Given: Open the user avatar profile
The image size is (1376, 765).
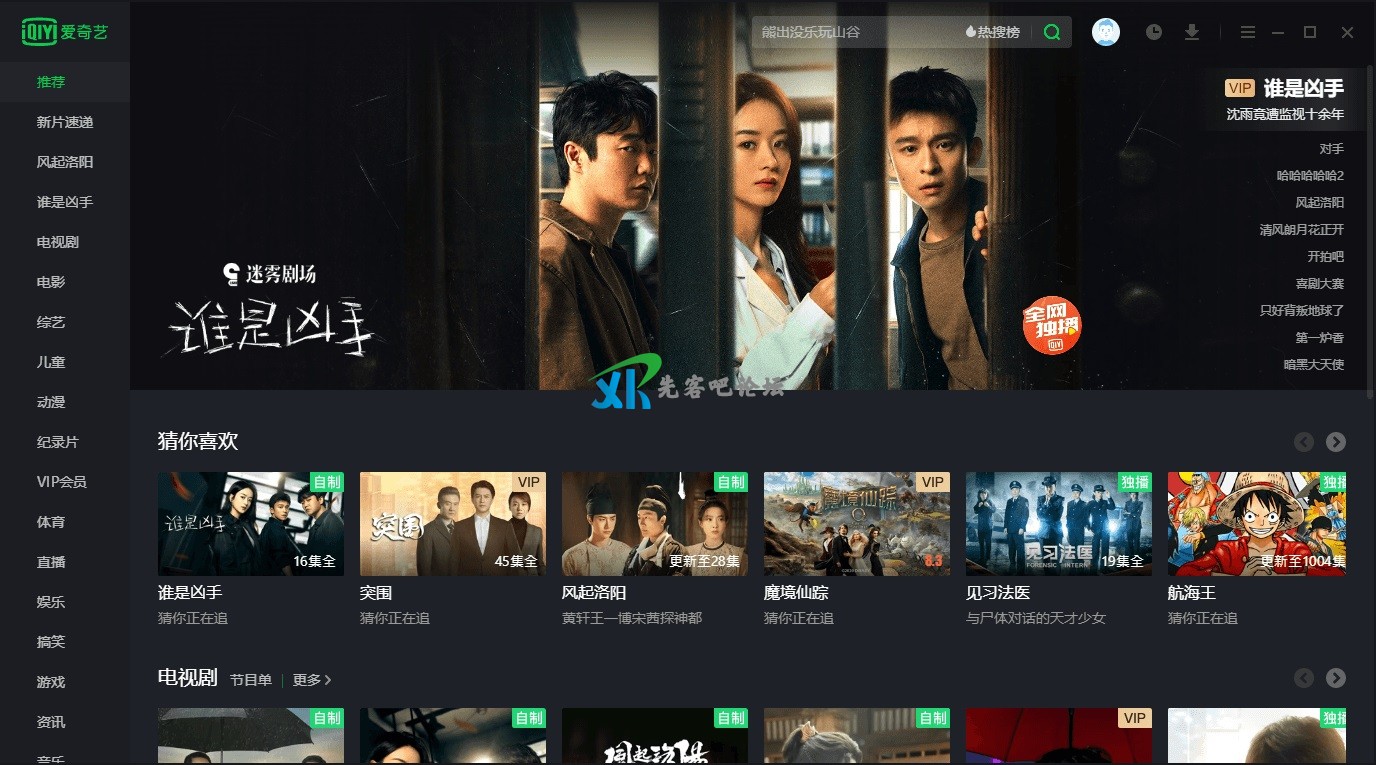Looking at the screenshot, I should coord(1105,32).
